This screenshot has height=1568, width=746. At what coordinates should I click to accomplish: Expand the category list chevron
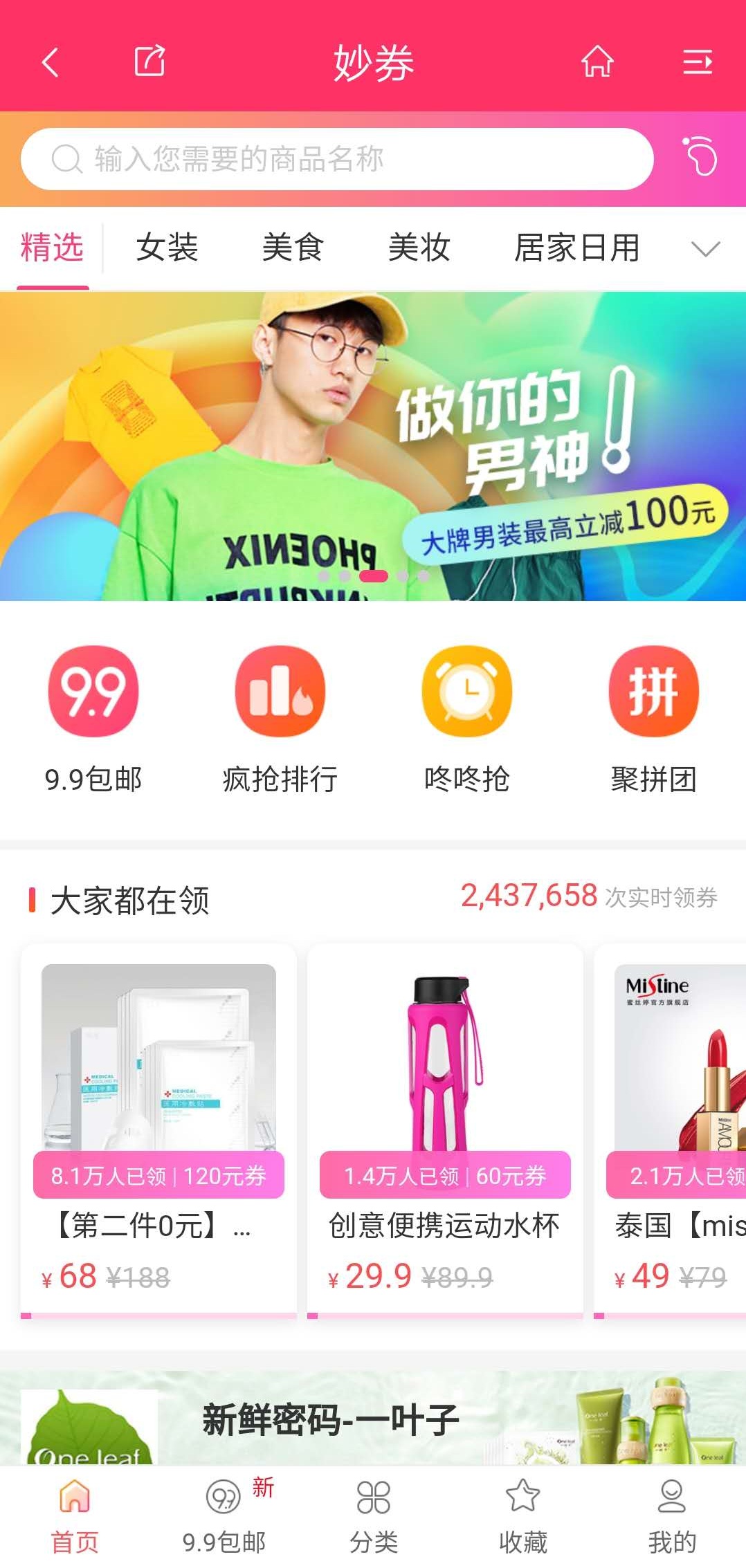[705, 248]
